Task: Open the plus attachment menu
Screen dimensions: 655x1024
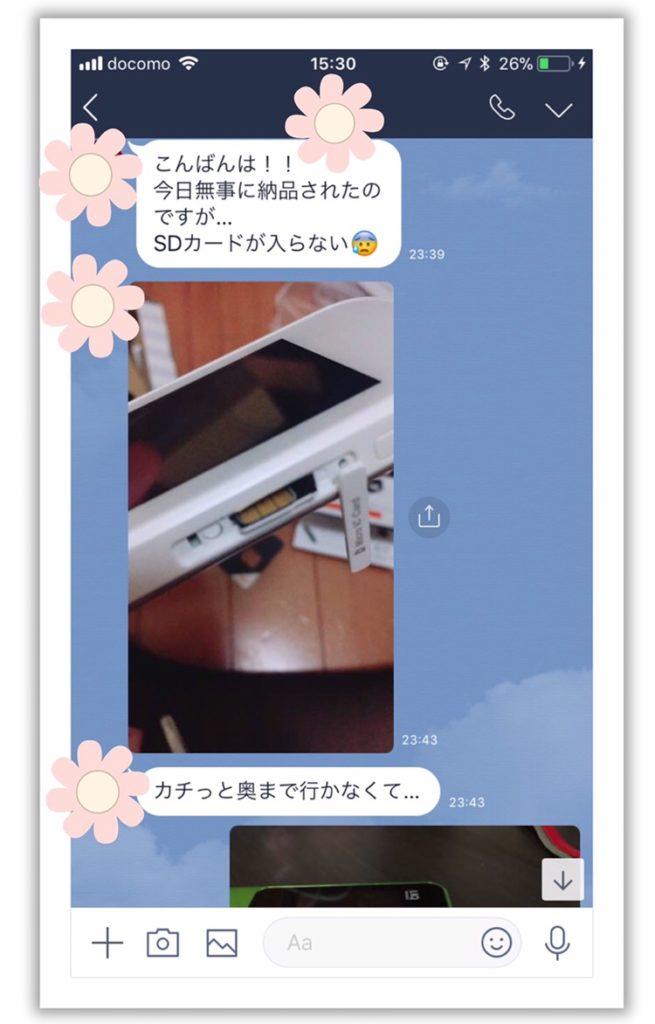Action: click(x=107, y=942)
